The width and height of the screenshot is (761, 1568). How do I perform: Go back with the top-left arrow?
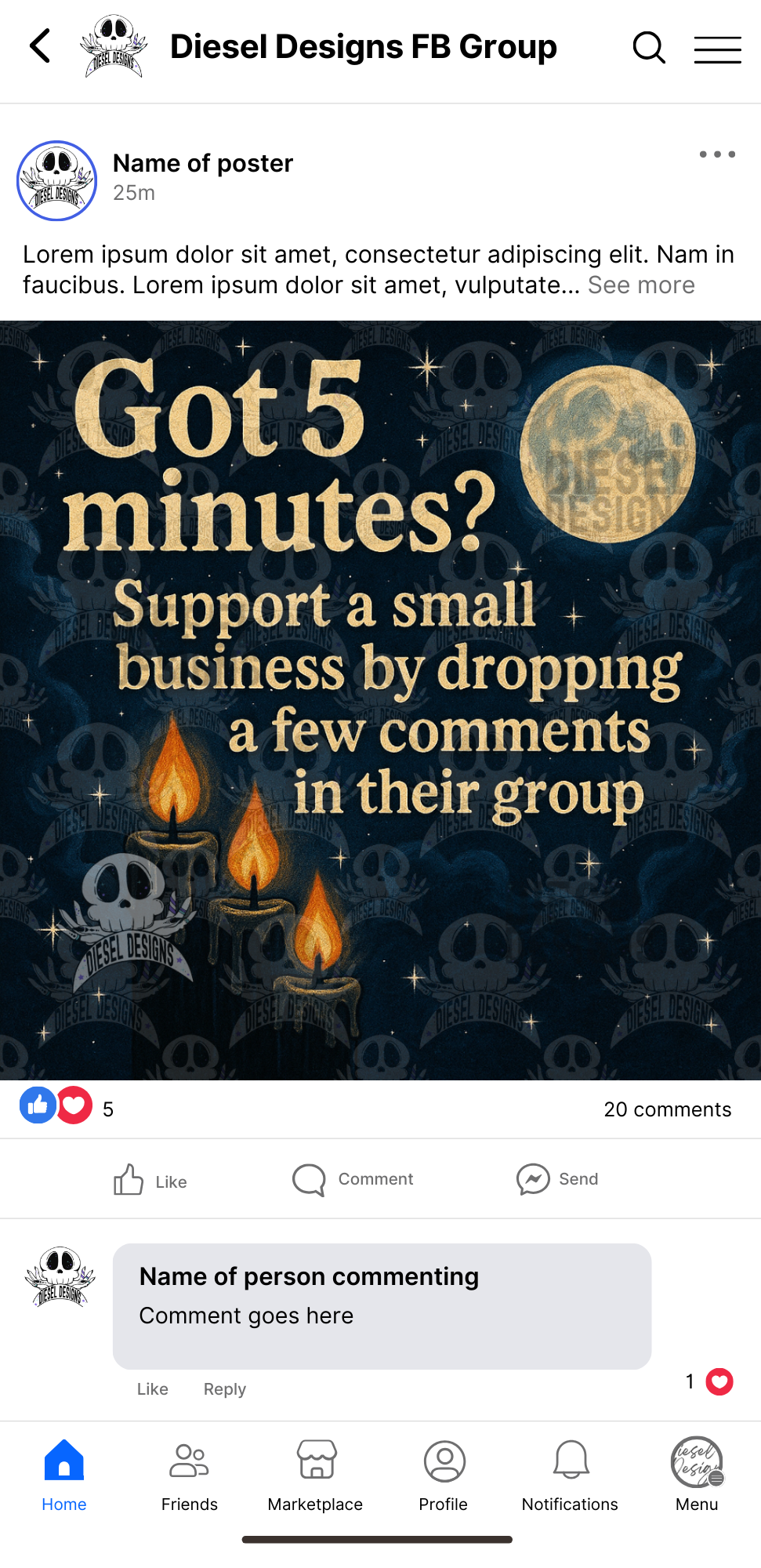tap(41, 46)
